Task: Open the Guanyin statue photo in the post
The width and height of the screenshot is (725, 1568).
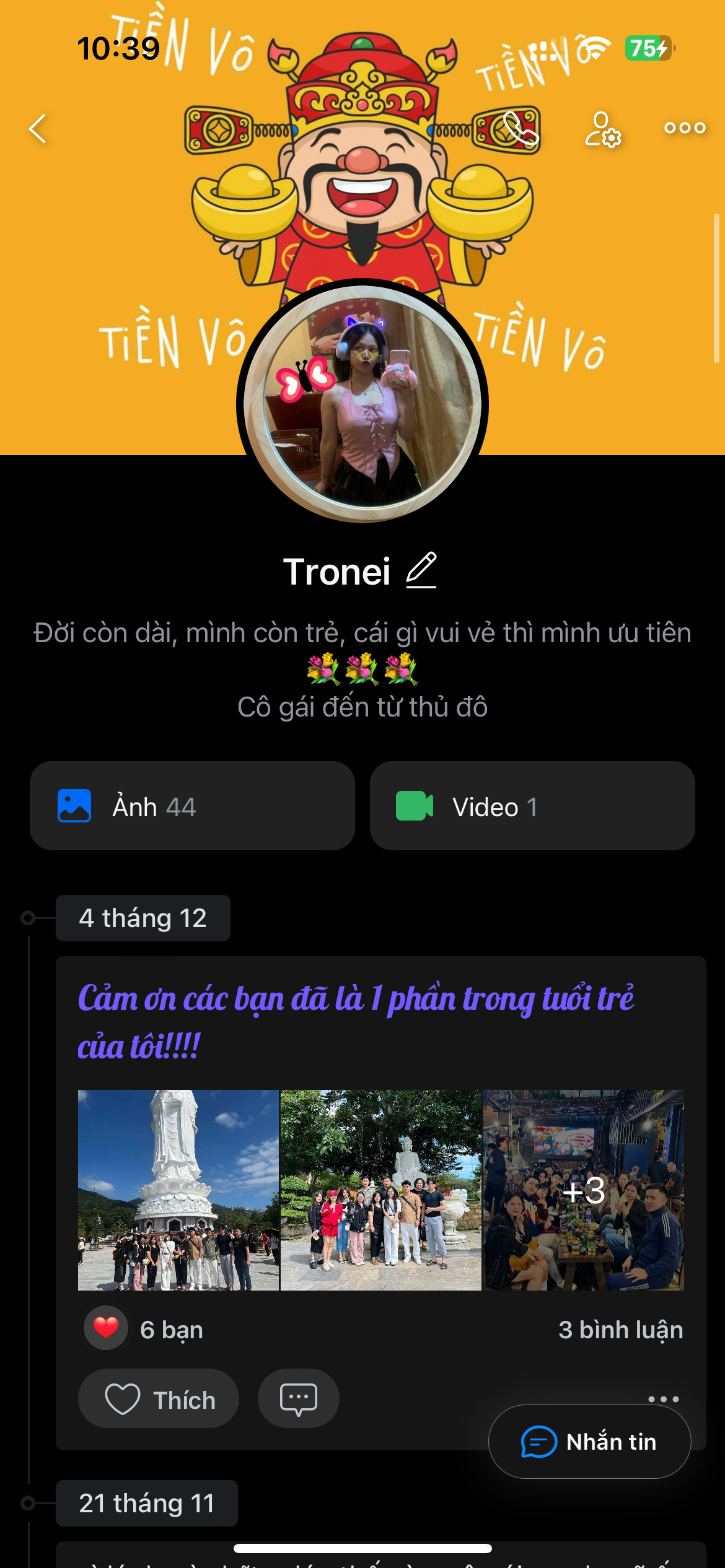Action: tap(178, 1190)
